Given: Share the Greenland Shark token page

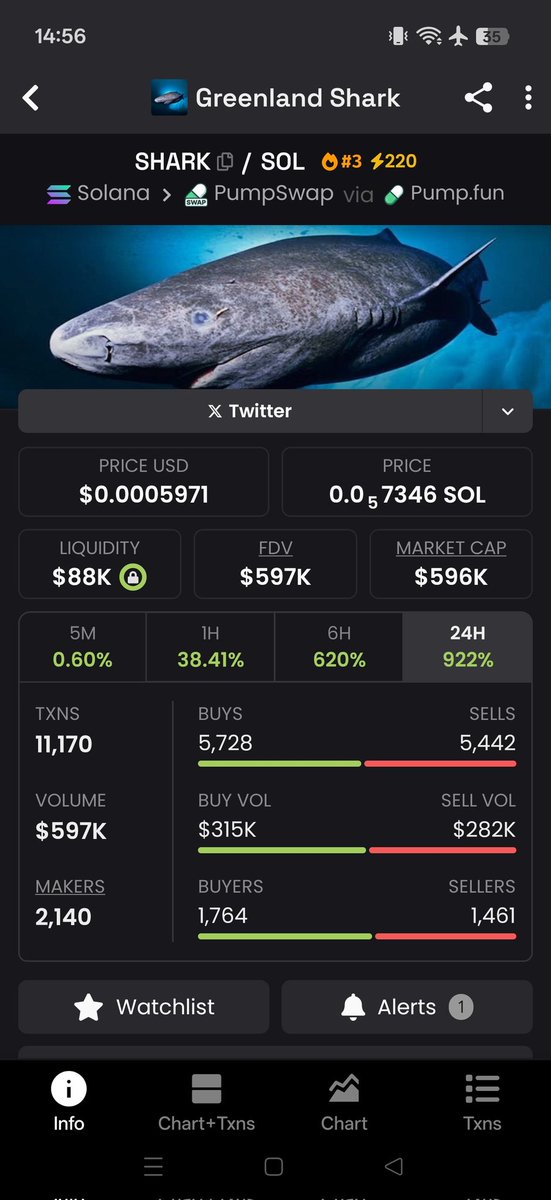Looking at the screenshot, I should pos(478,98).
